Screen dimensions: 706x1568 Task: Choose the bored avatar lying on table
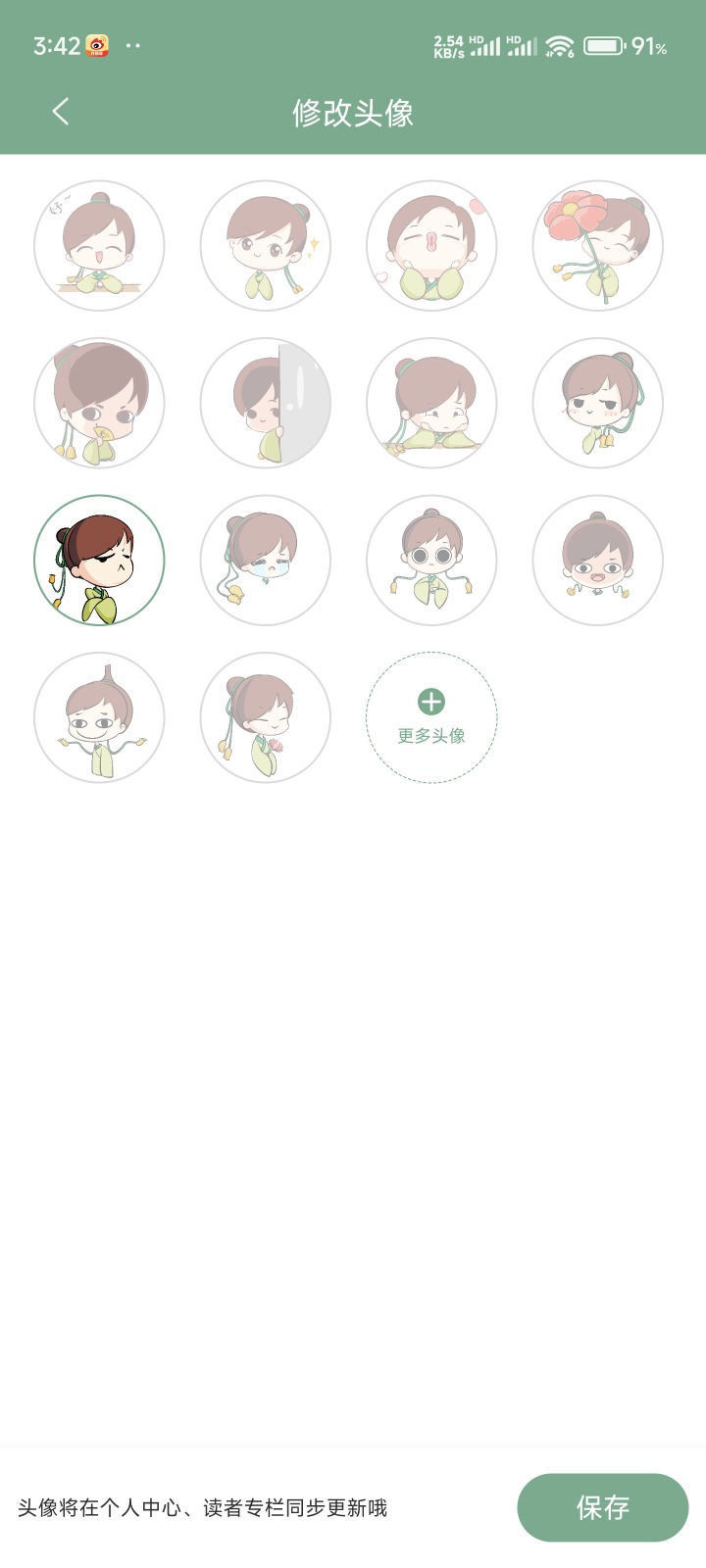coord(431,403)
